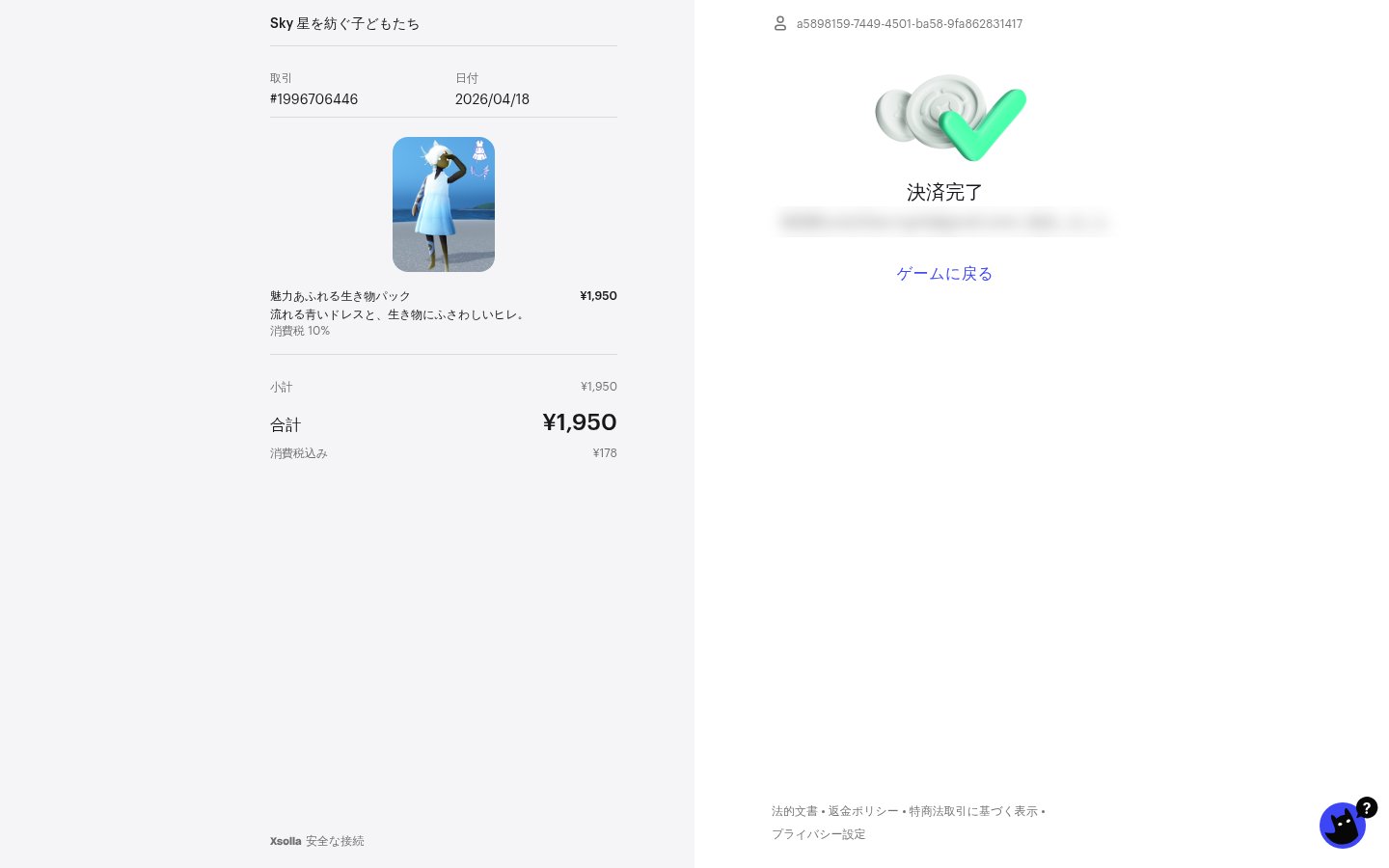1389x868 pixels.
Task: View the 返金ポリシー refund policy
Action: pos(862,811)
